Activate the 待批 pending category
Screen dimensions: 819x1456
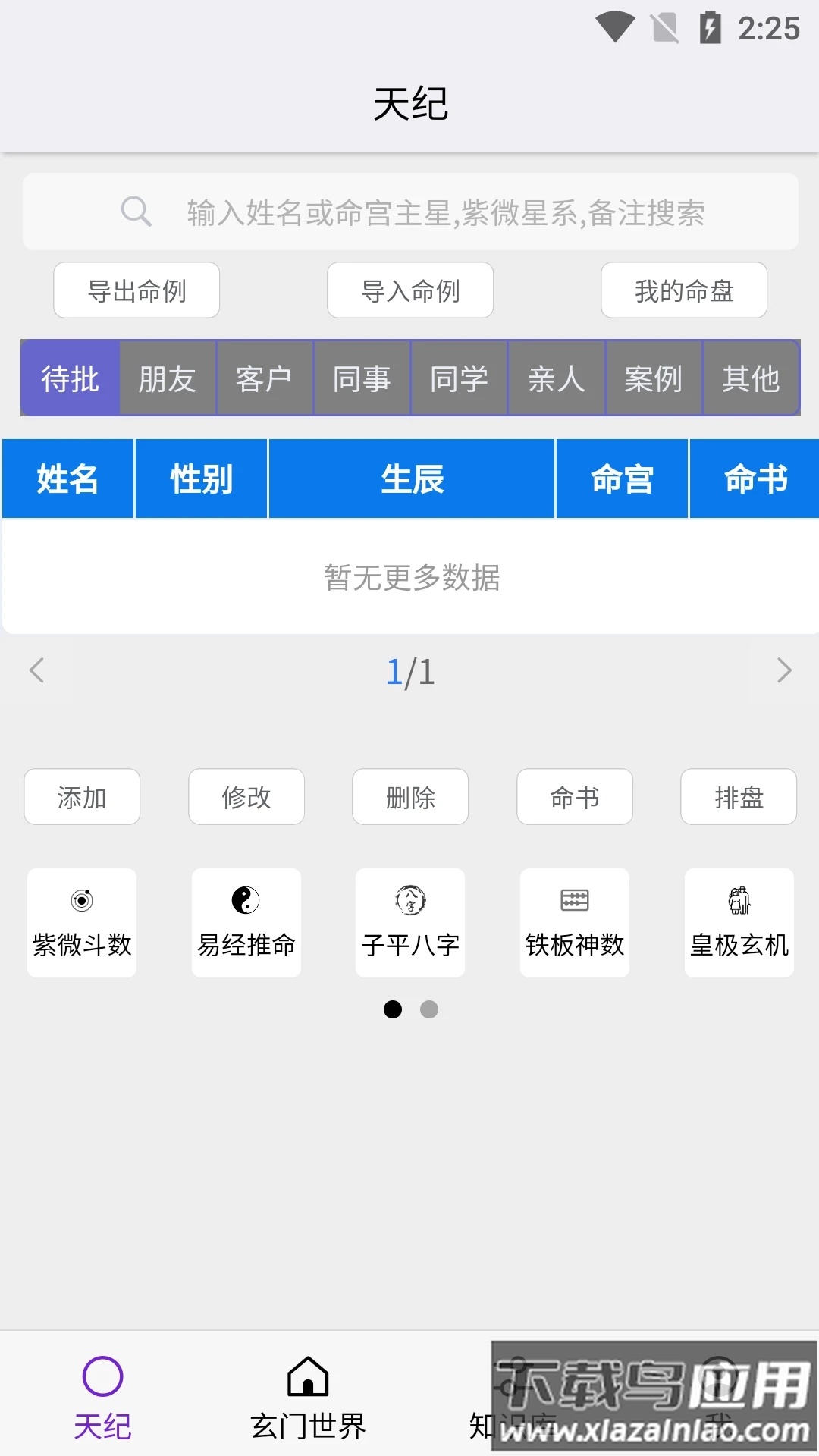70,378
